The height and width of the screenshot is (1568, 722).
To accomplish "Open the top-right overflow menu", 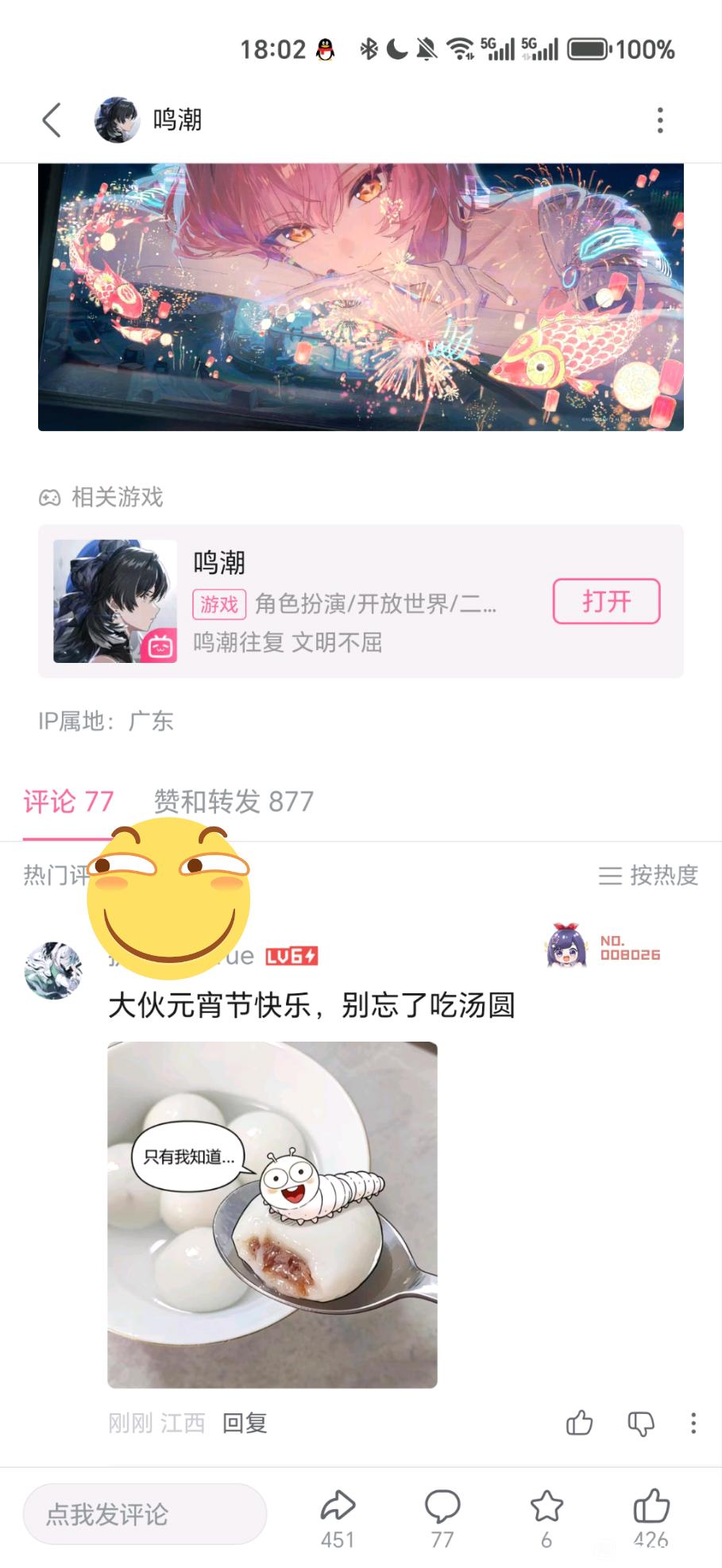I will (659, 121).
